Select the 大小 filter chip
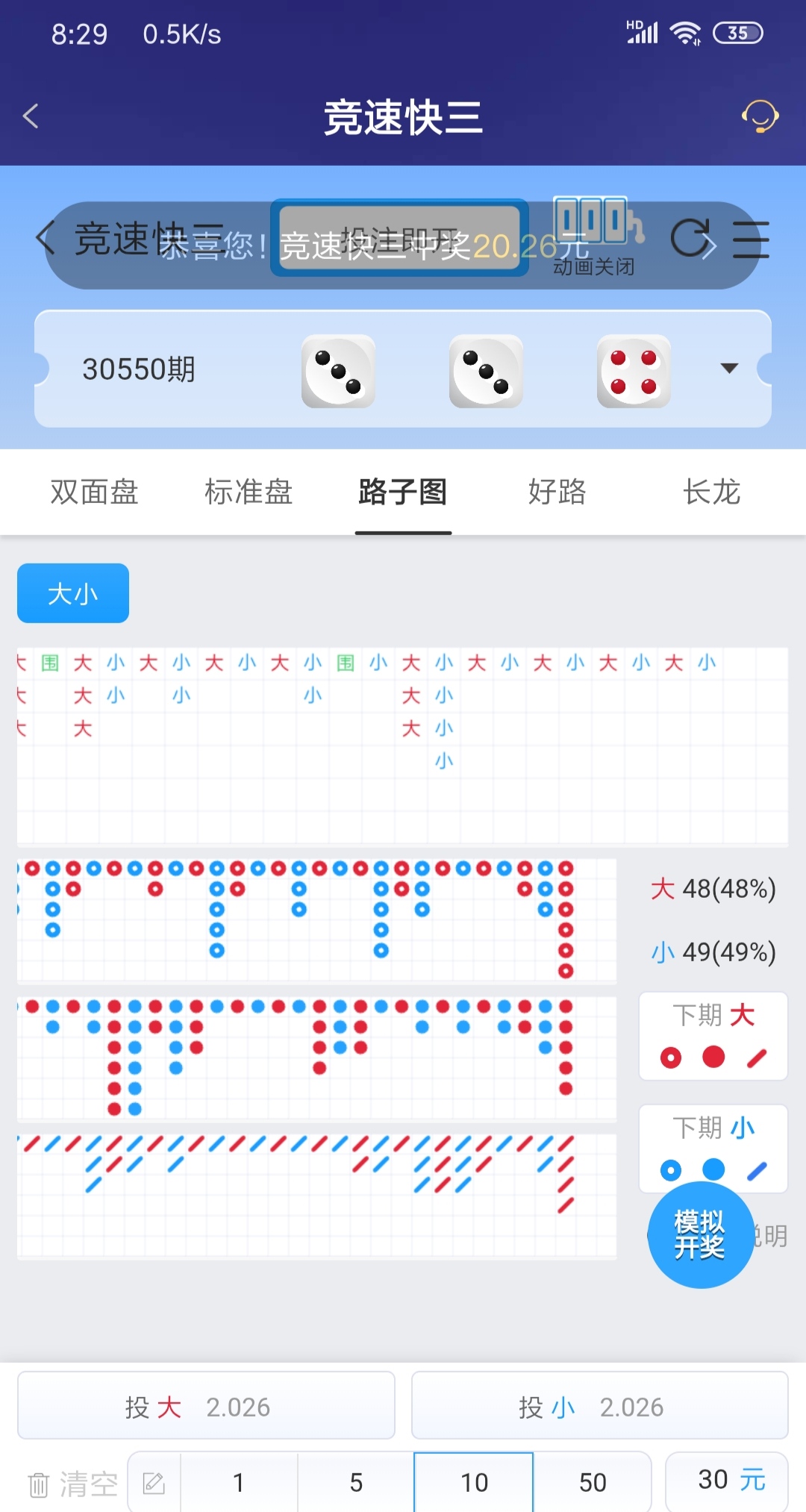Screen dimensions: 806x1512 pos(73,593)
